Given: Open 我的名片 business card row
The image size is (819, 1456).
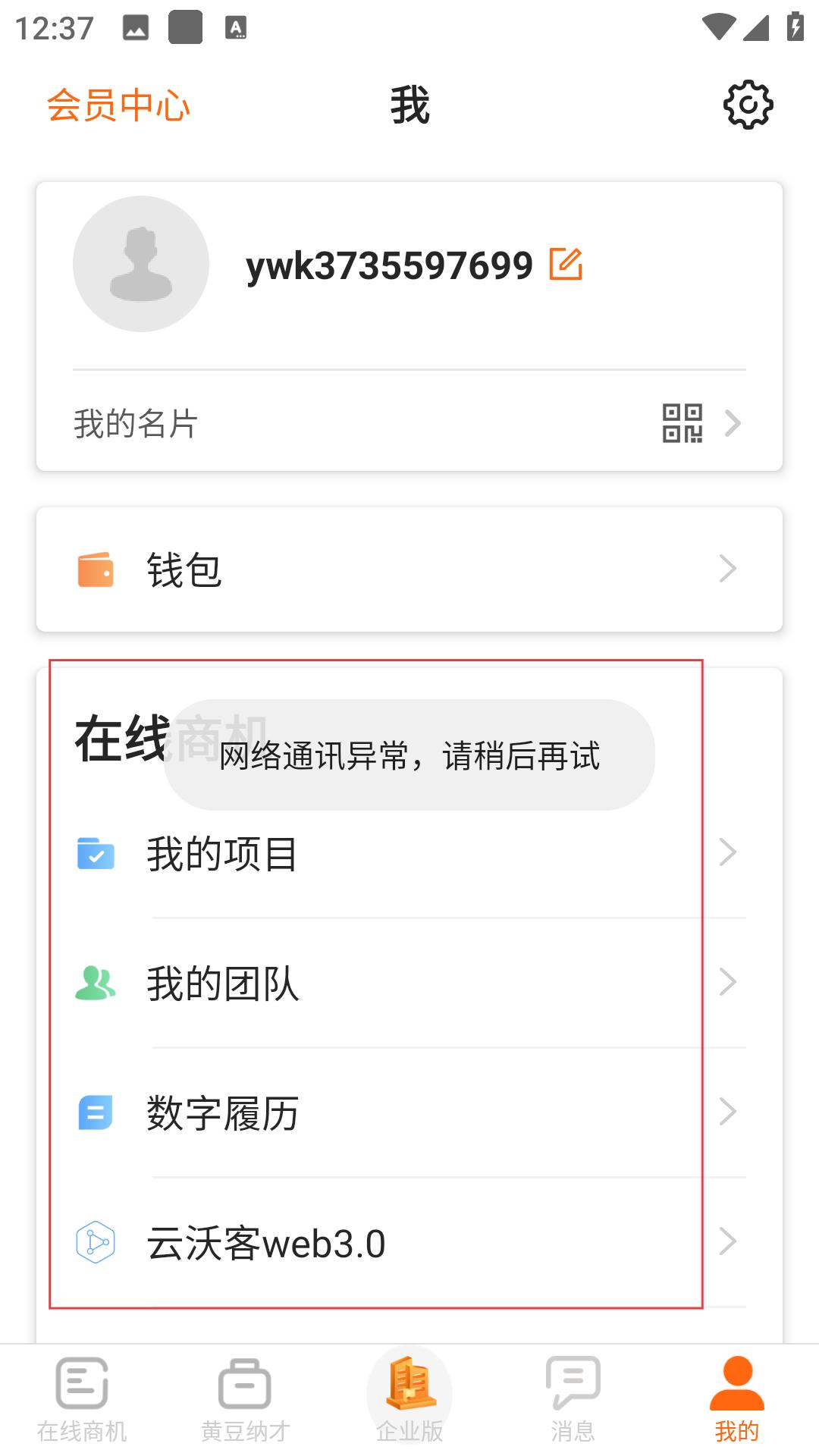Looking at the screenshot, I should click(x=409, y=423).
